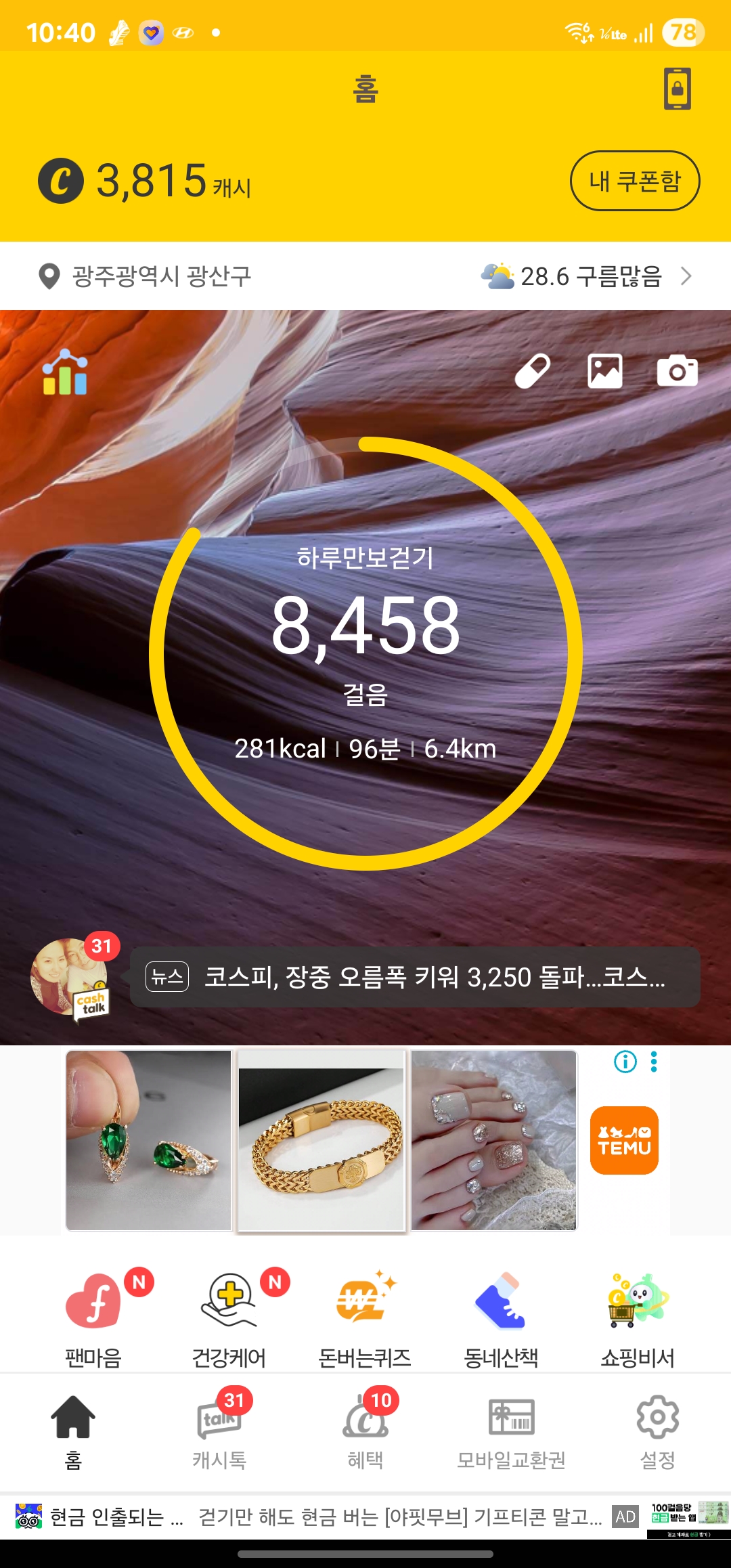View the gold bracelet ad item
This screenshot has height=1568, width=731.
click(322, 1140)
